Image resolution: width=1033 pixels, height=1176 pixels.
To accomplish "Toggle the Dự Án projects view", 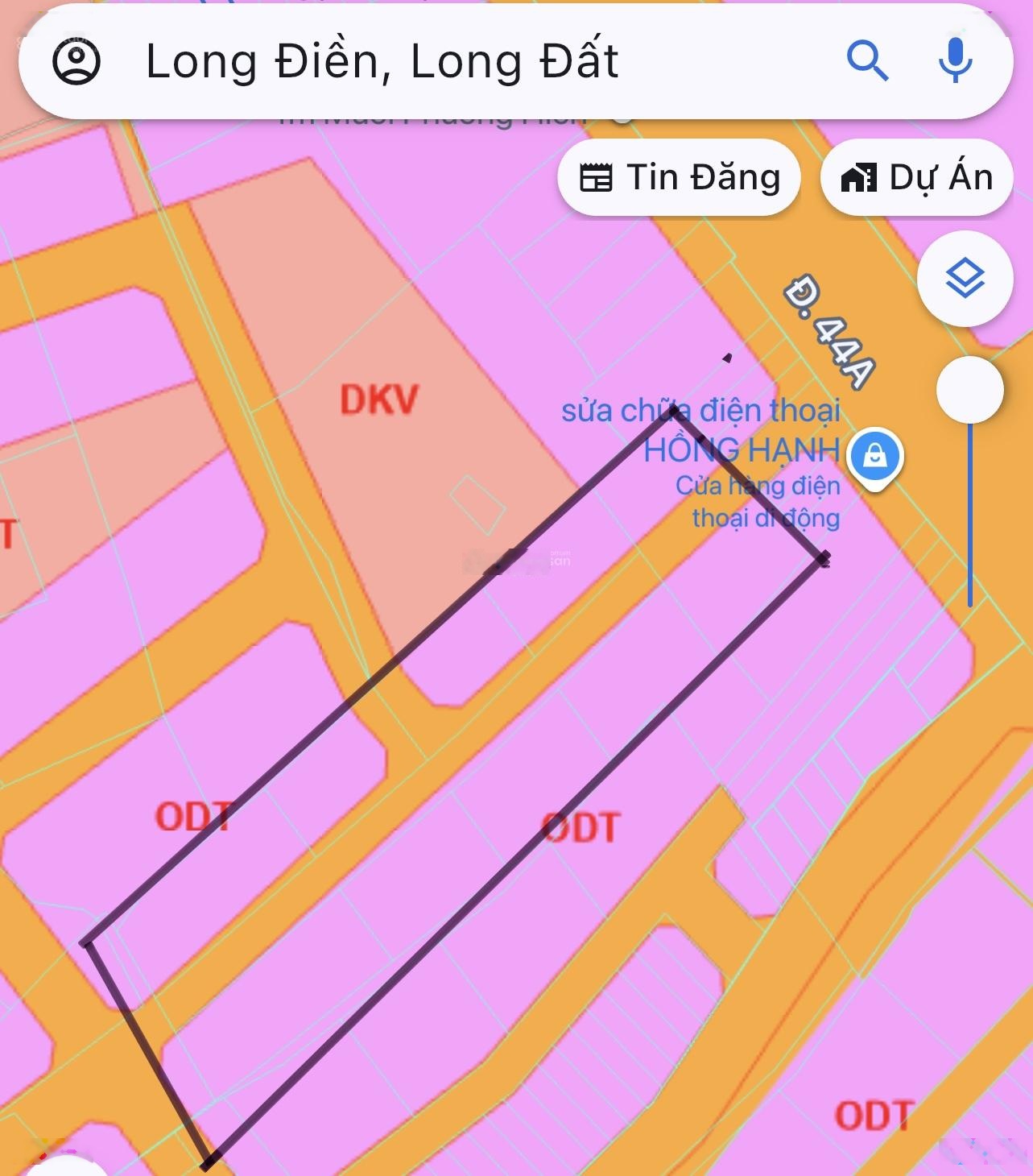I will [915, 176].
